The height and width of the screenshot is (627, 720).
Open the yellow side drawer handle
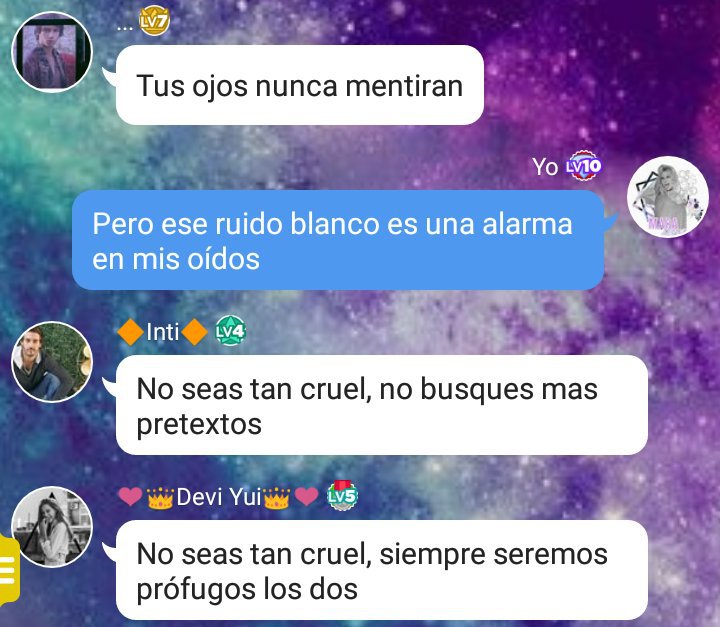8,570
